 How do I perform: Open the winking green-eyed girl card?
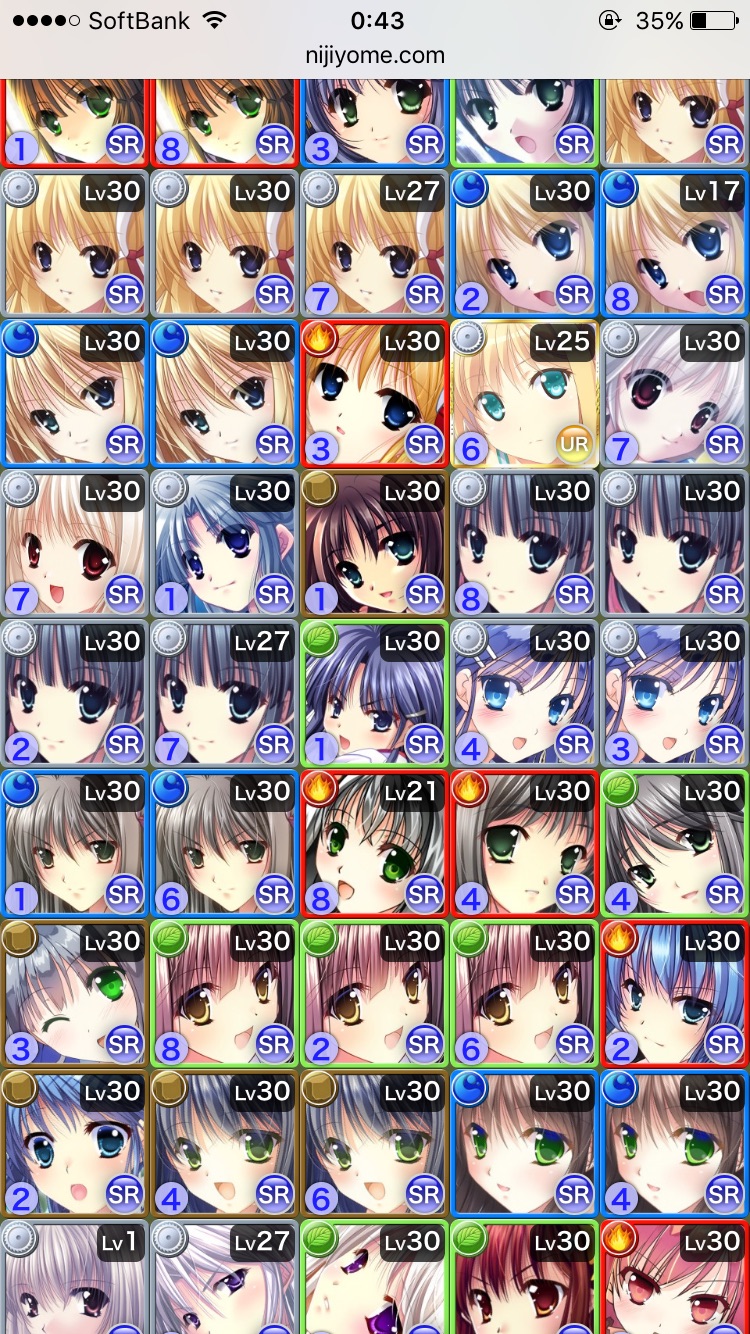(x=74, y=994)
